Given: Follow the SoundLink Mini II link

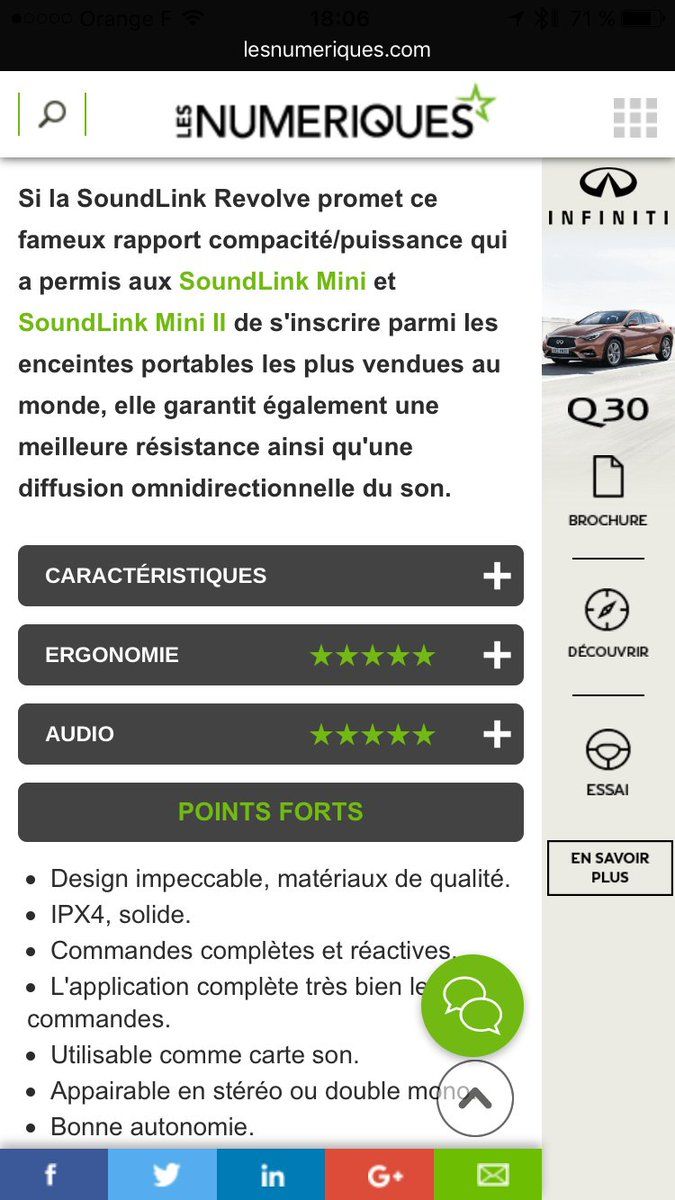Looking at the screenshot, I should (x=122, y=323).
